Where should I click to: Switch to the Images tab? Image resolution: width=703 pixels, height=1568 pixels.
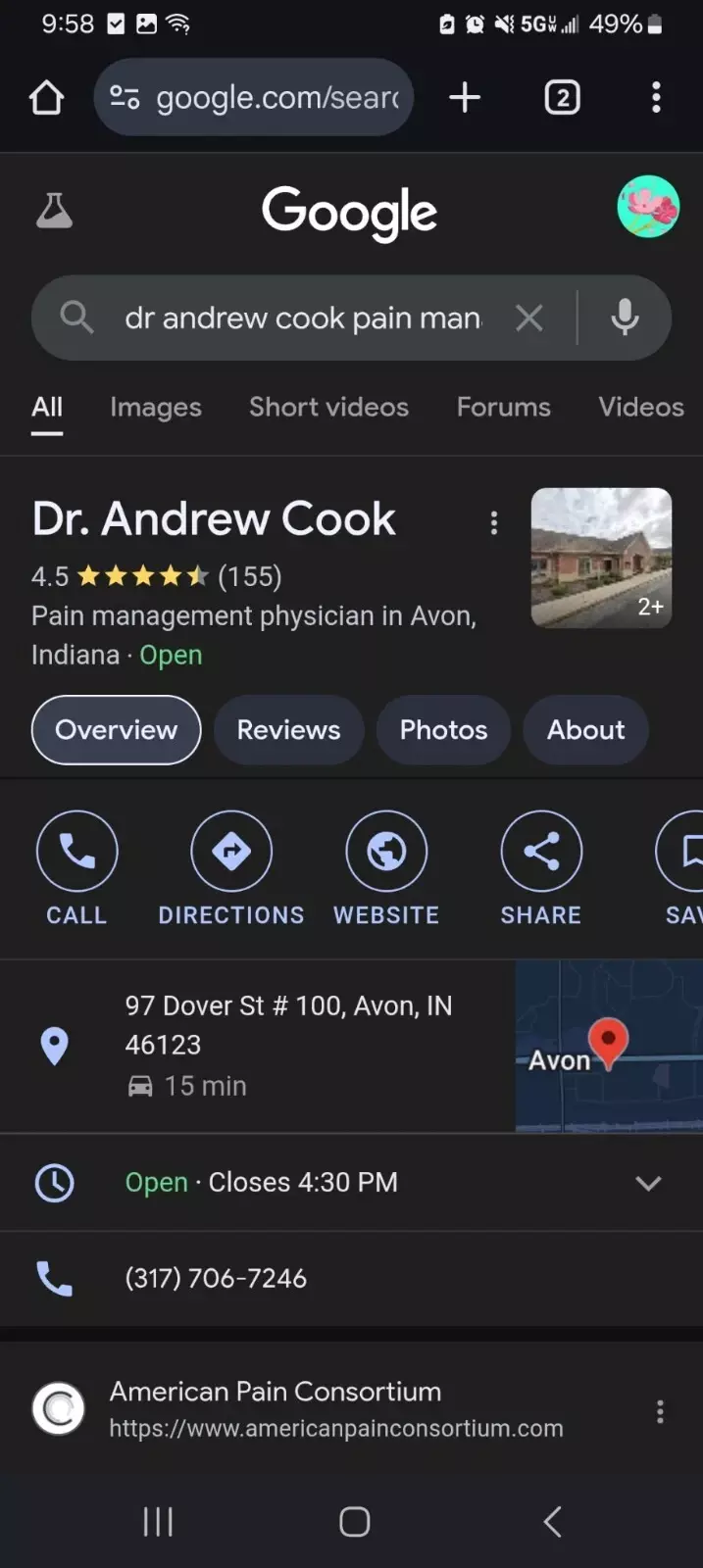coord(155,407)
